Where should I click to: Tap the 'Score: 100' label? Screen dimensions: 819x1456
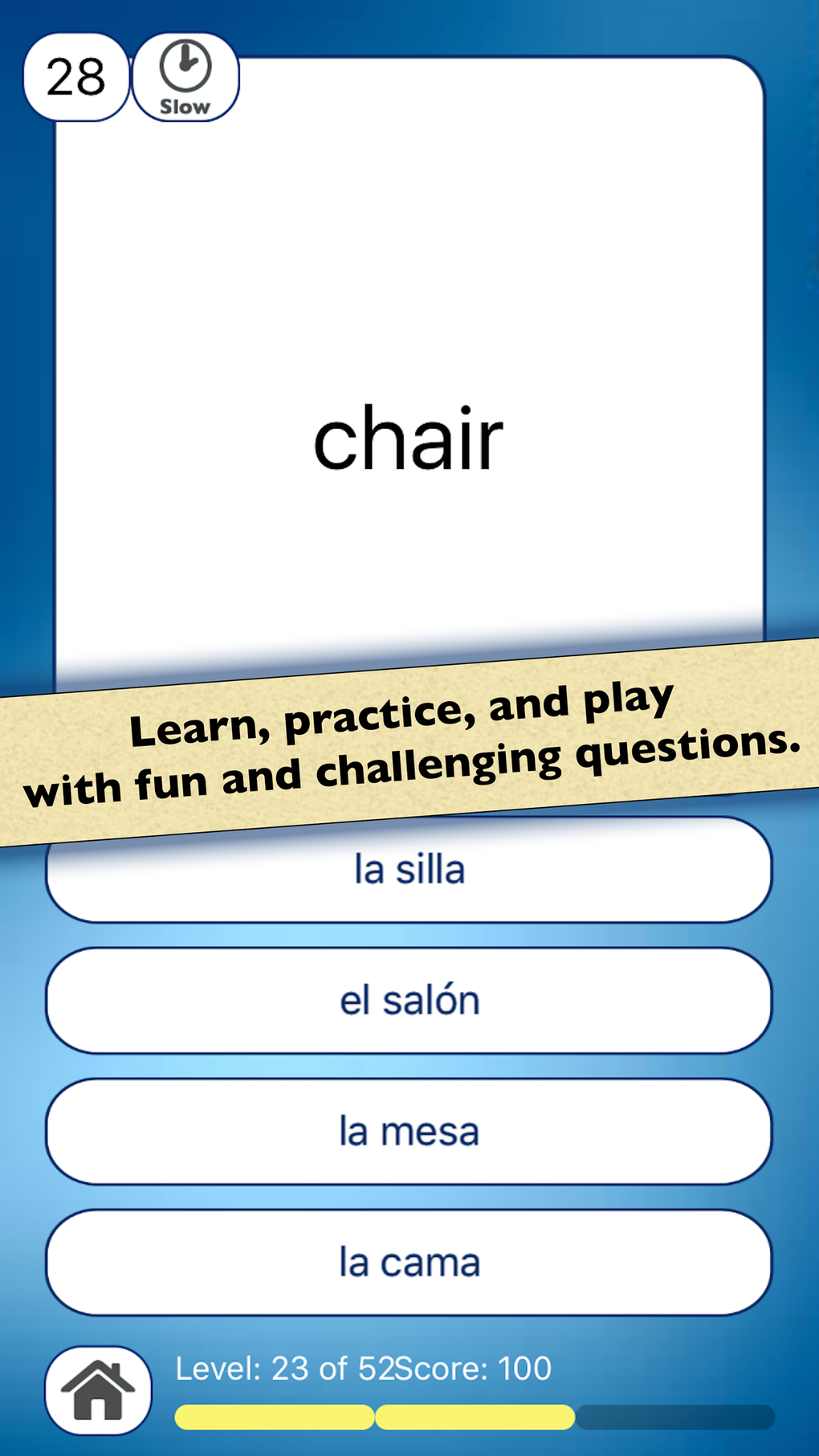click(474, 1369)
